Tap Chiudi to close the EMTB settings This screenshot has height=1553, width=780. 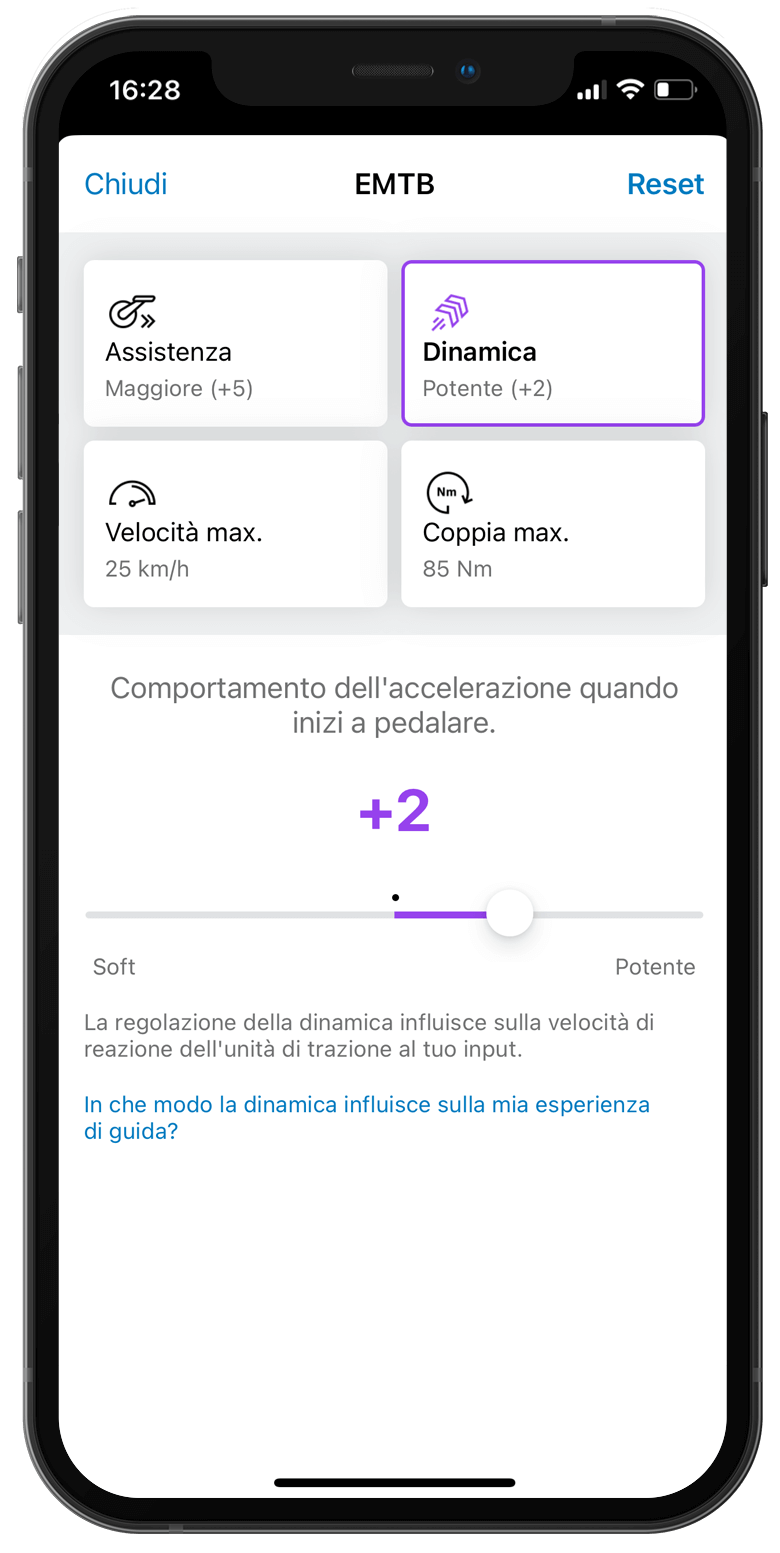coord(126,184)
